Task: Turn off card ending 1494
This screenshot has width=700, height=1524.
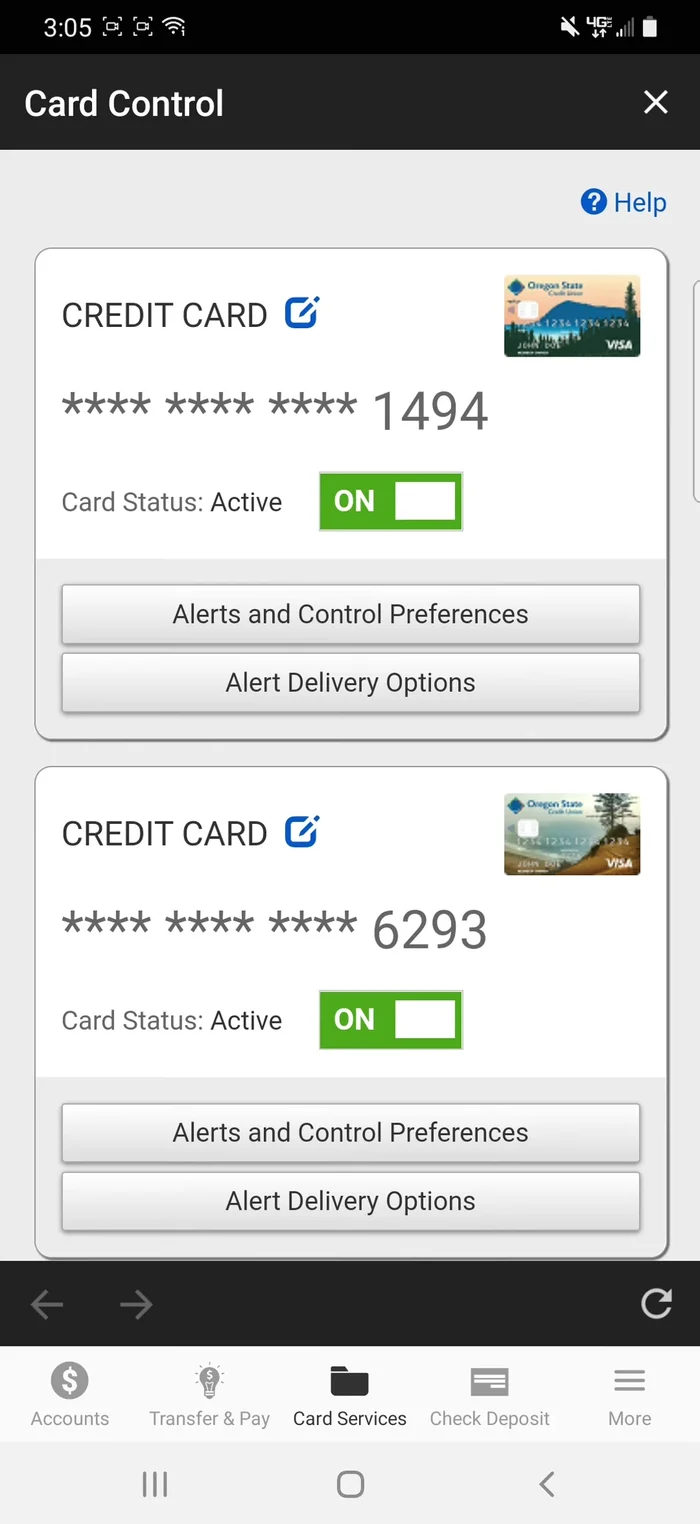Action: click(x=390, y=501)
